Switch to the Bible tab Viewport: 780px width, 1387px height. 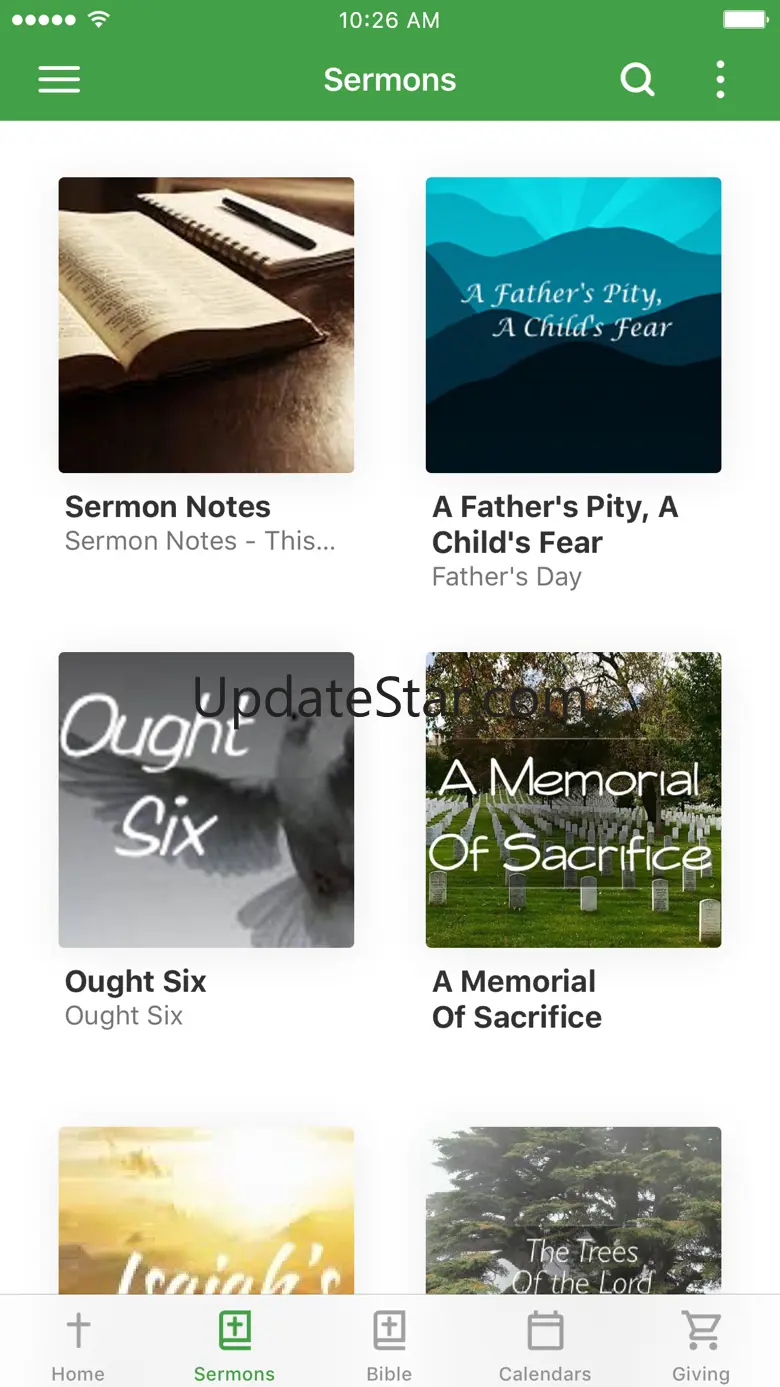tap(389, 1345)
